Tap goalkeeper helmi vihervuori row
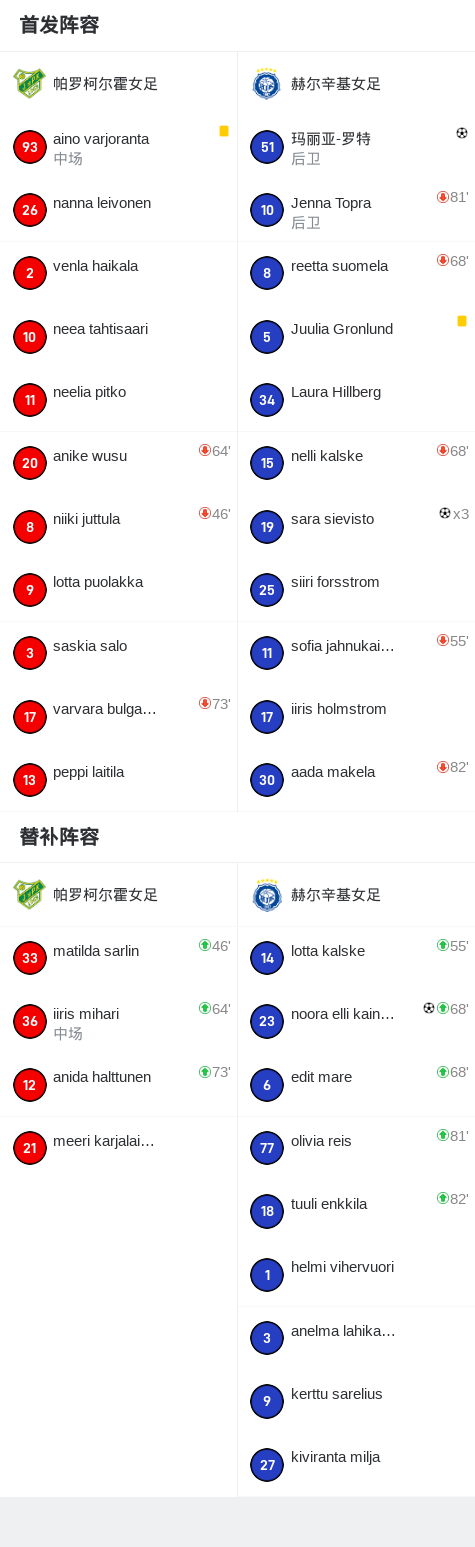 356,1275
